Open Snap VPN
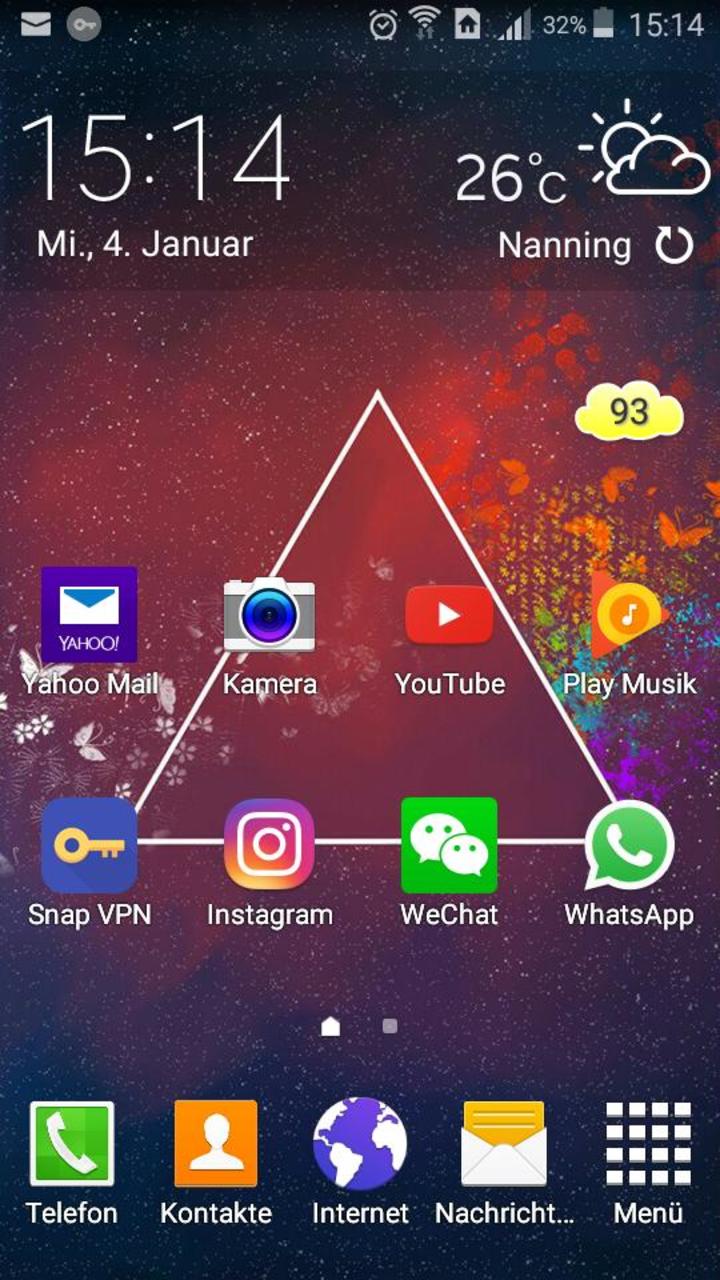 click(x=89, y=845)
